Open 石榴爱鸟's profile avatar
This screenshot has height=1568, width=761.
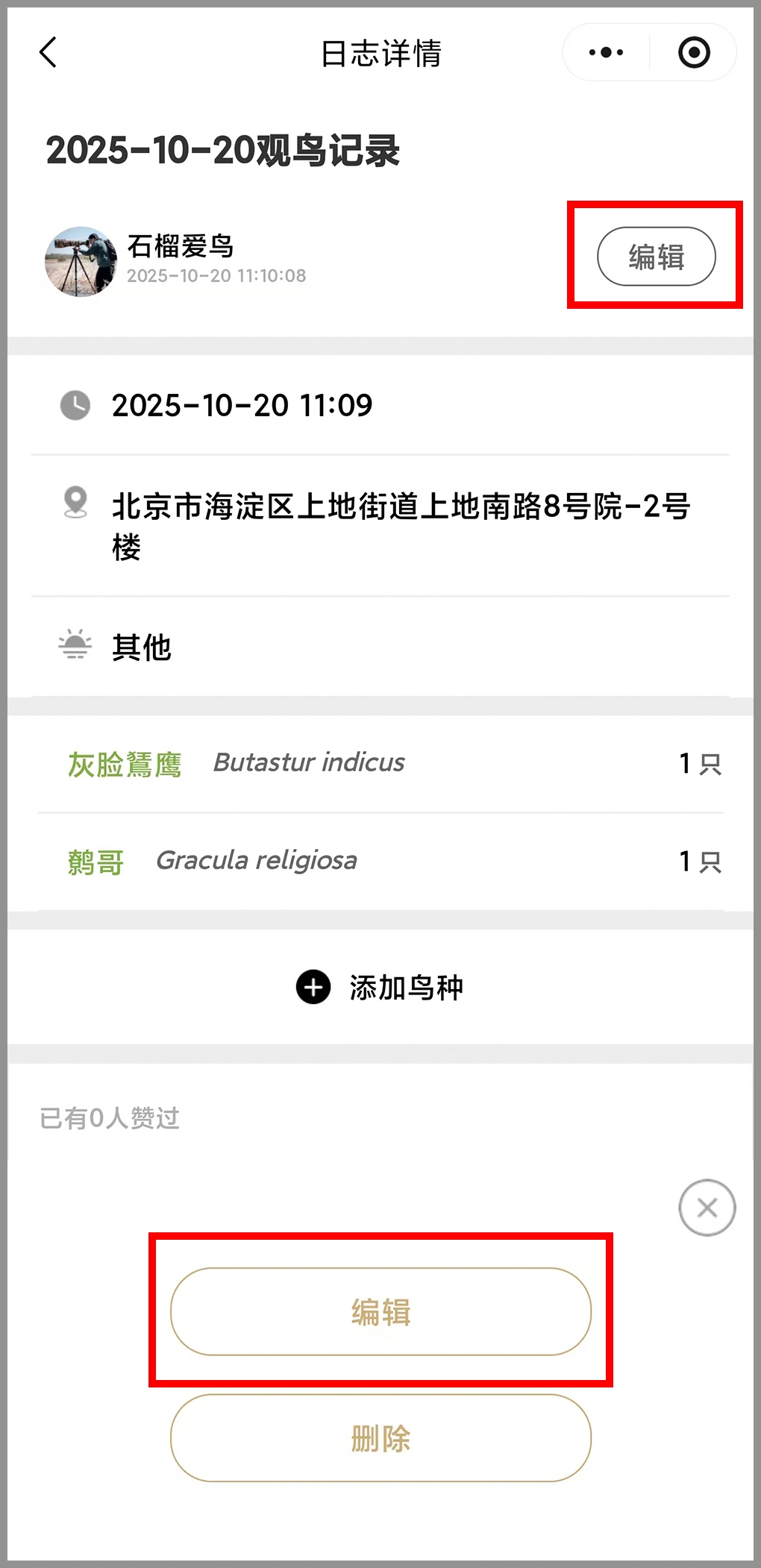(81, 262)
